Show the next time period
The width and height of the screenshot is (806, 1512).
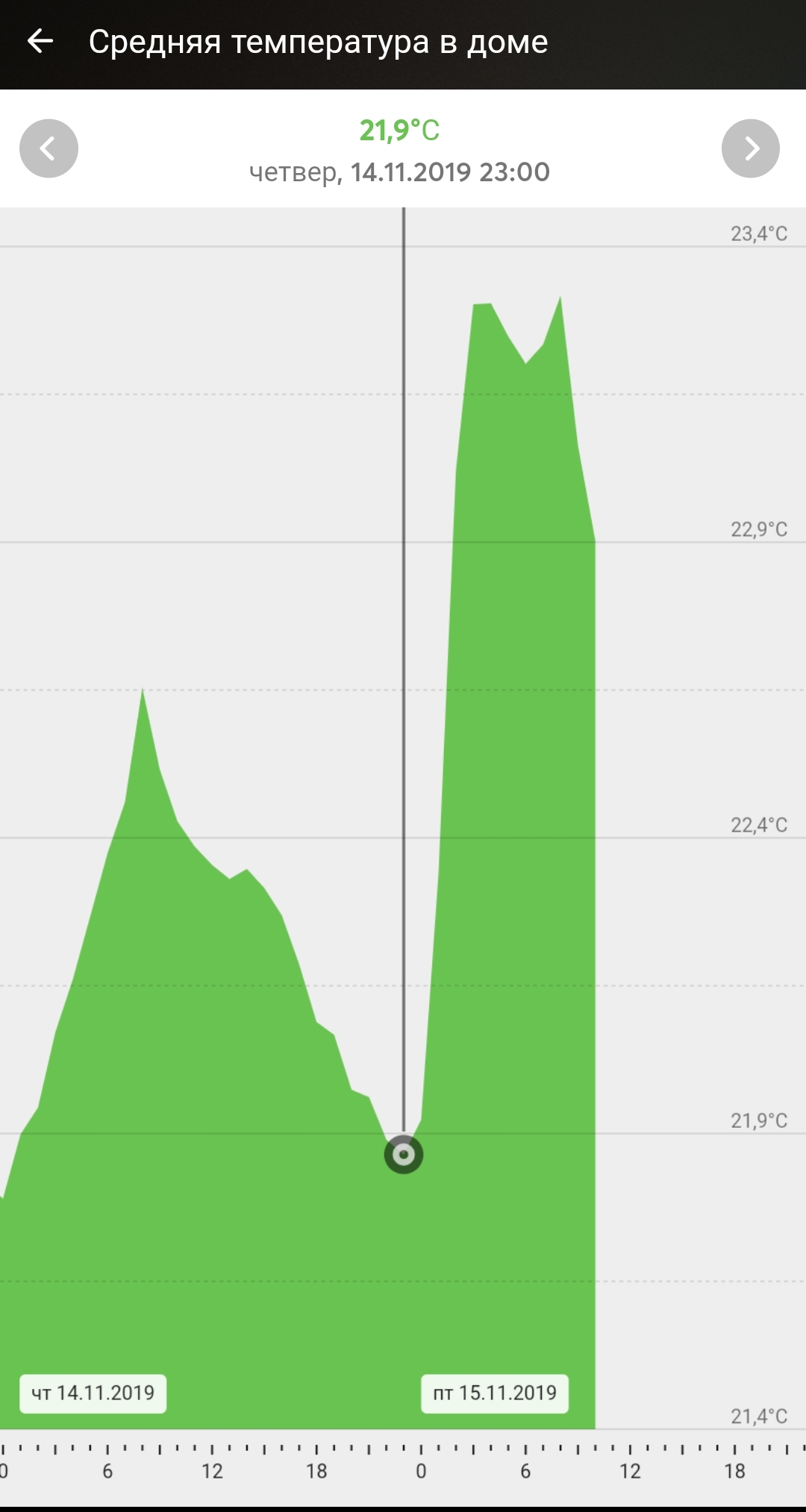pyautogui.click(x=750, y=148)
